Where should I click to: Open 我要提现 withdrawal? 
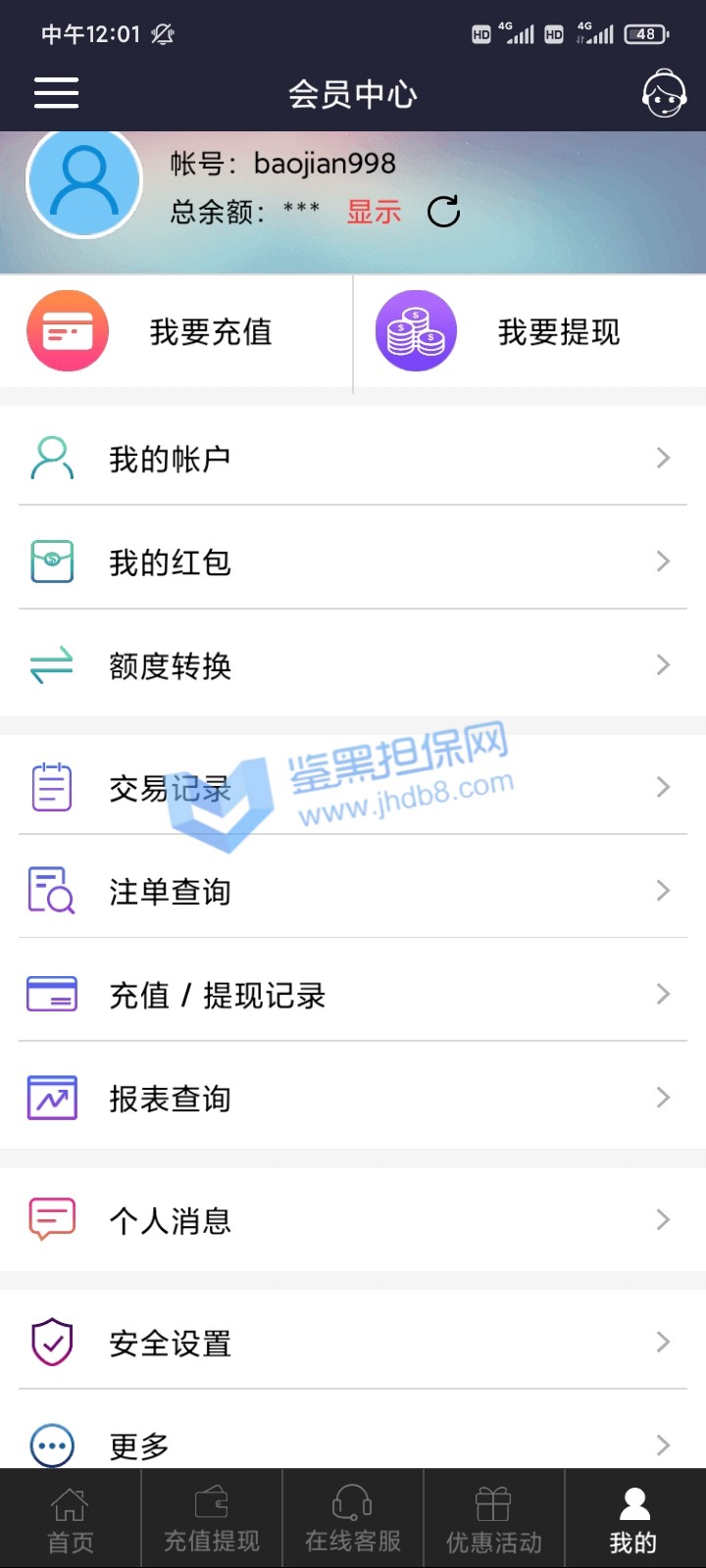pyautogui.click(x=529, y=332)
